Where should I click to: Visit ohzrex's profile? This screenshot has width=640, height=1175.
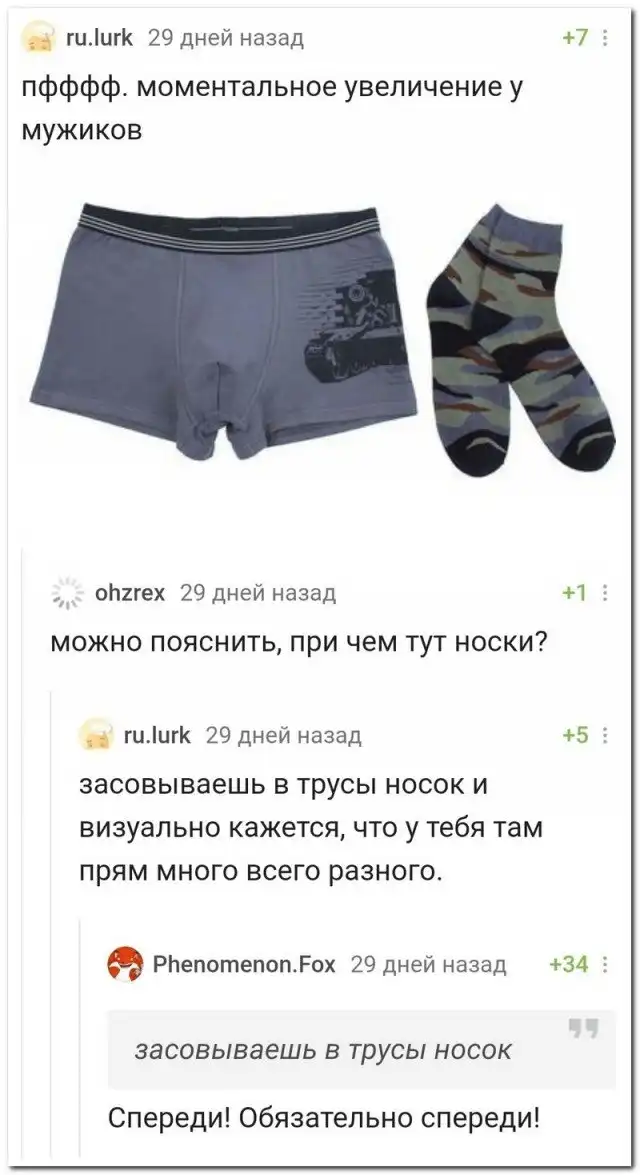click(x=130, y=593)
